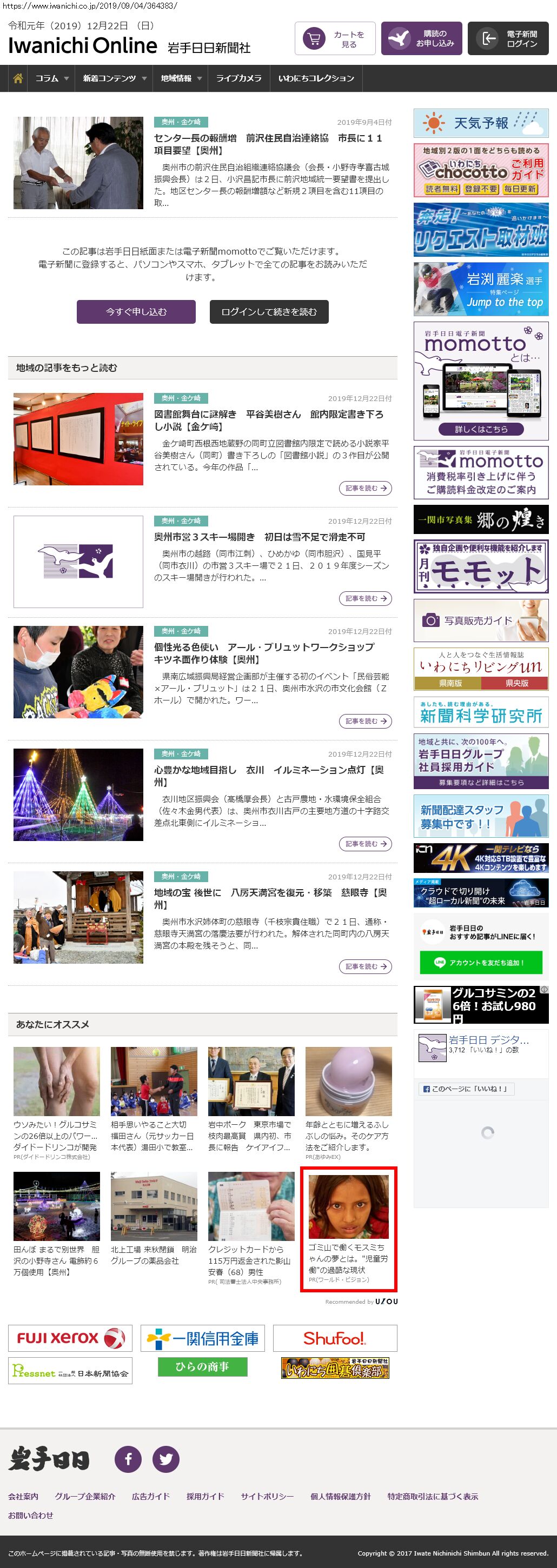Like the page with このページに「いいね！」
Viewport: 557px width, 1568px height.
pyautogui.click(x=466, y=1089)
